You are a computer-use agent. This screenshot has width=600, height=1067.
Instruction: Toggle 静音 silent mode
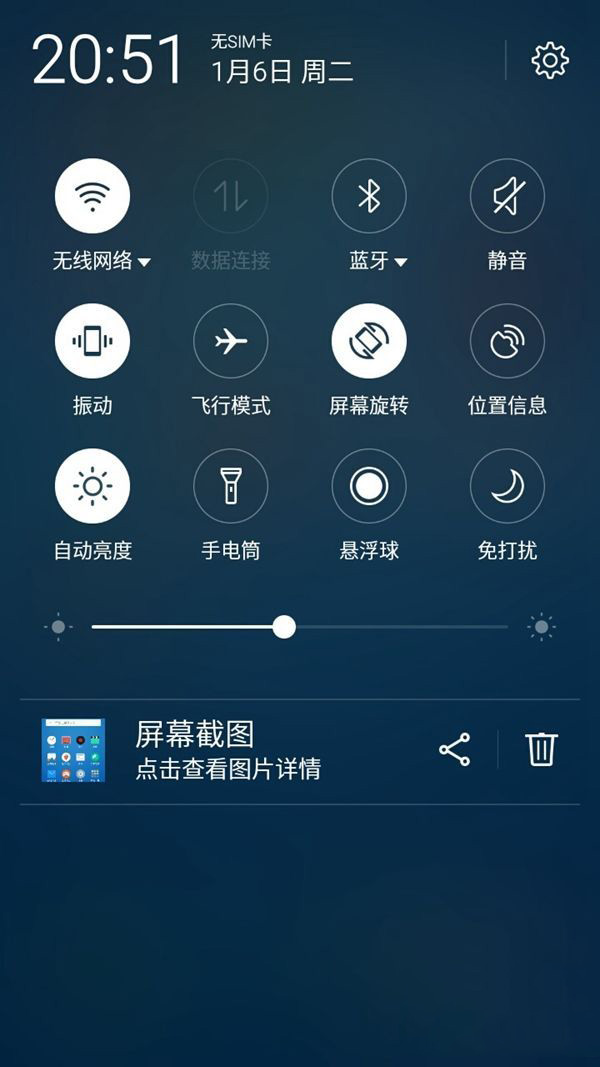click(x=507, y=196)
